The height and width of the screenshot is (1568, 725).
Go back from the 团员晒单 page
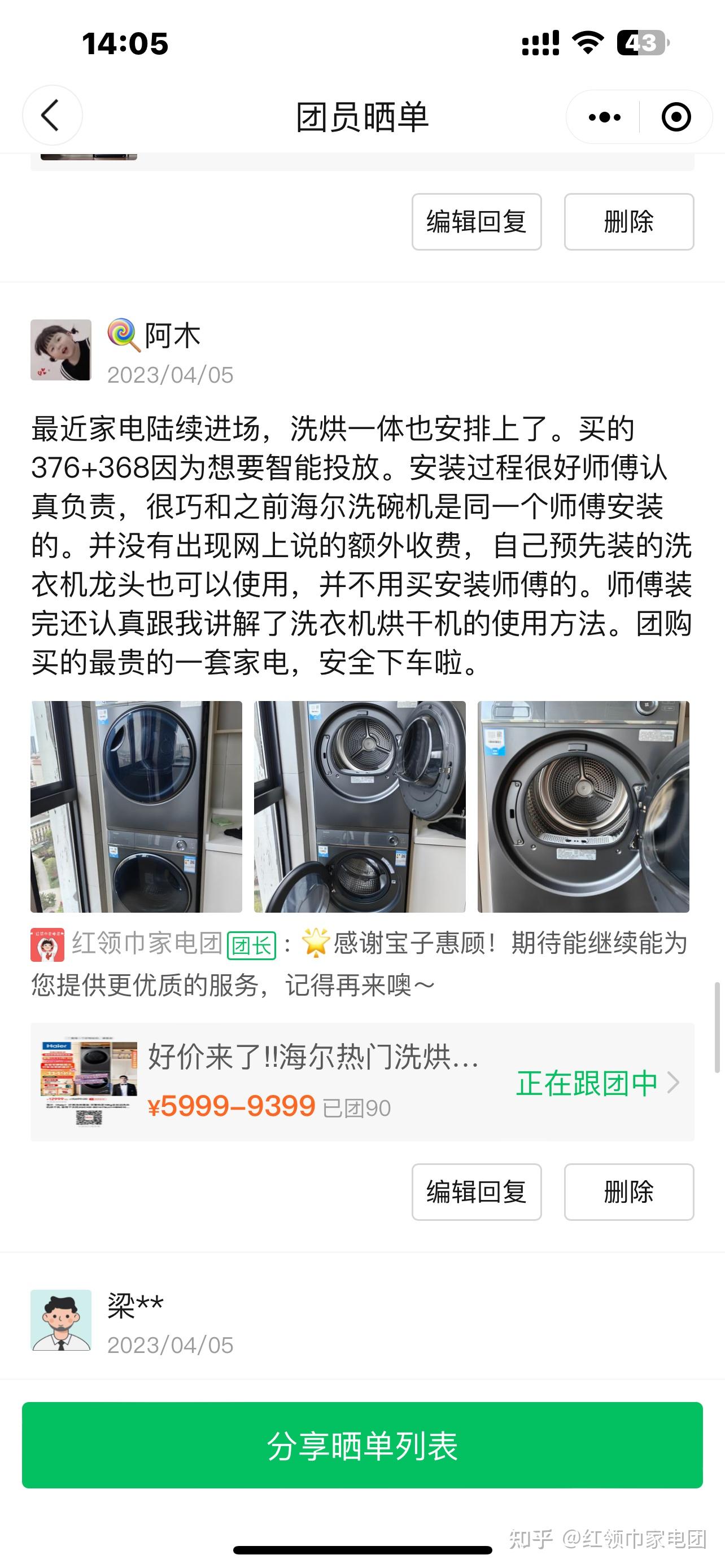pos(52,116)
